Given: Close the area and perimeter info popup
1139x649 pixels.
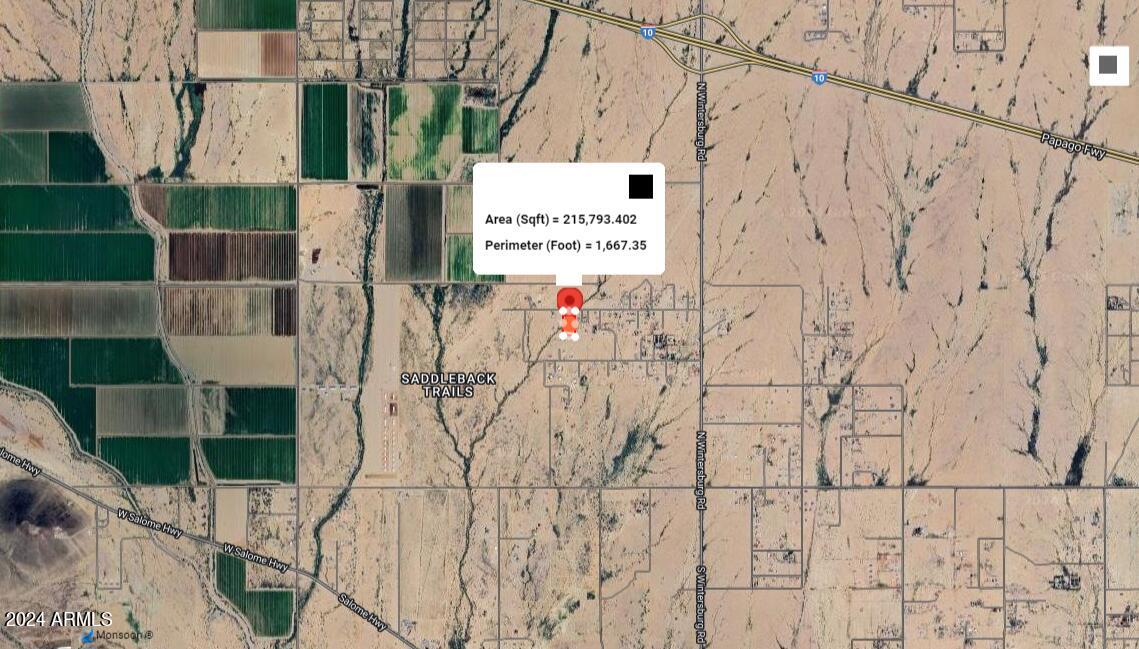Looking at the screenshot, I should (x=641, y=186).
